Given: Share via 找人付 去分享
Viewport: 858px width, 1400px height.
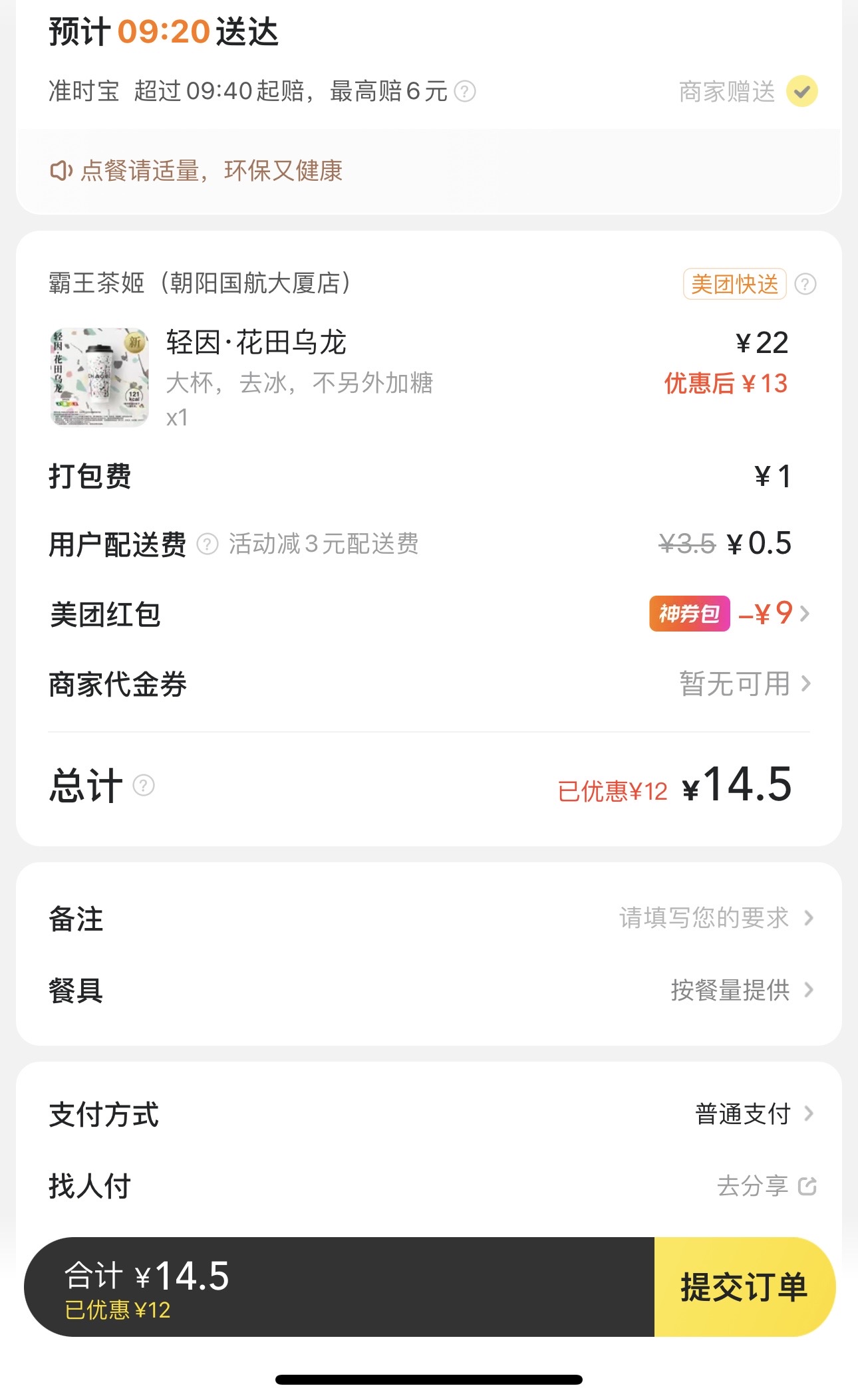Looking at the screenshot, I should click(766, 1186).
